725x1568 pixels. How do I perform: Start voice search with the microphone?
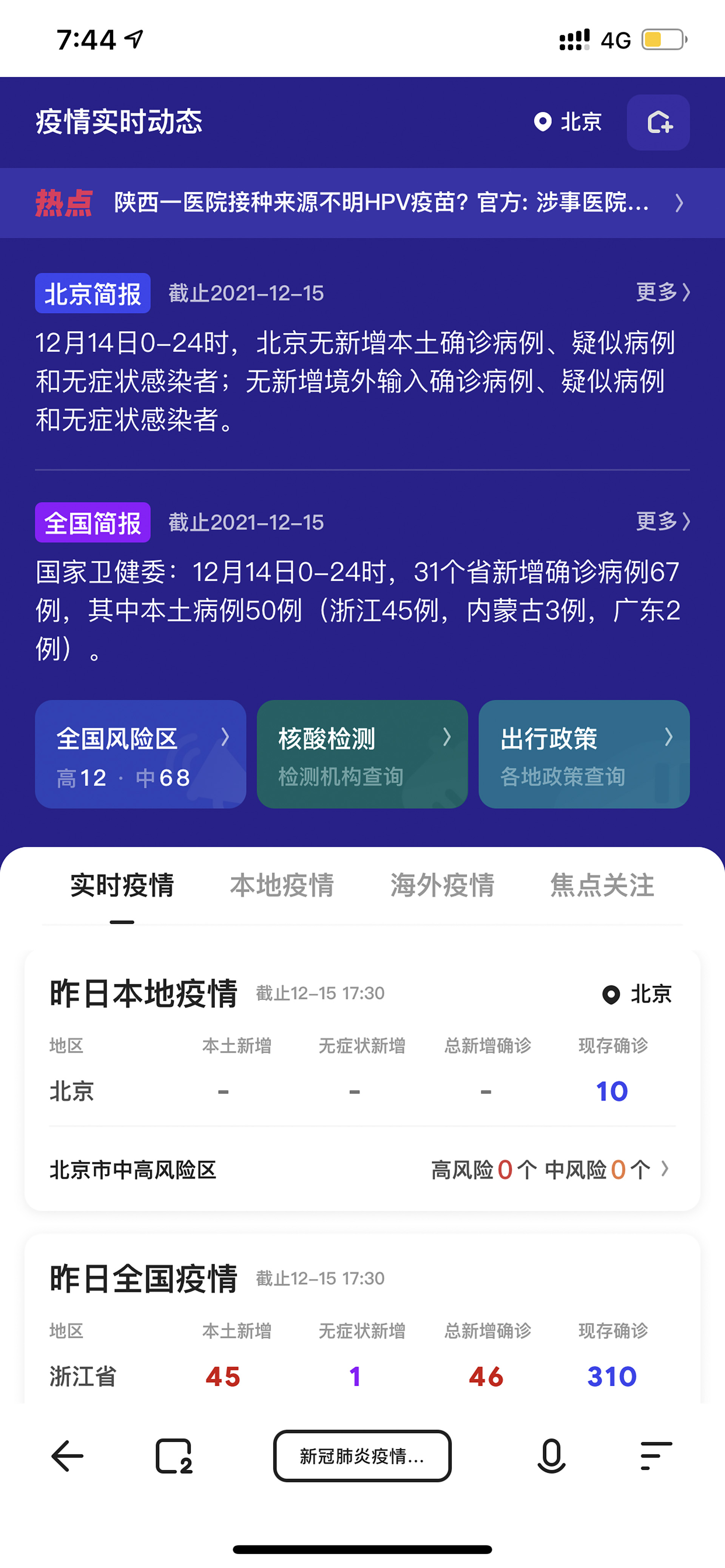coord(551,1456)
